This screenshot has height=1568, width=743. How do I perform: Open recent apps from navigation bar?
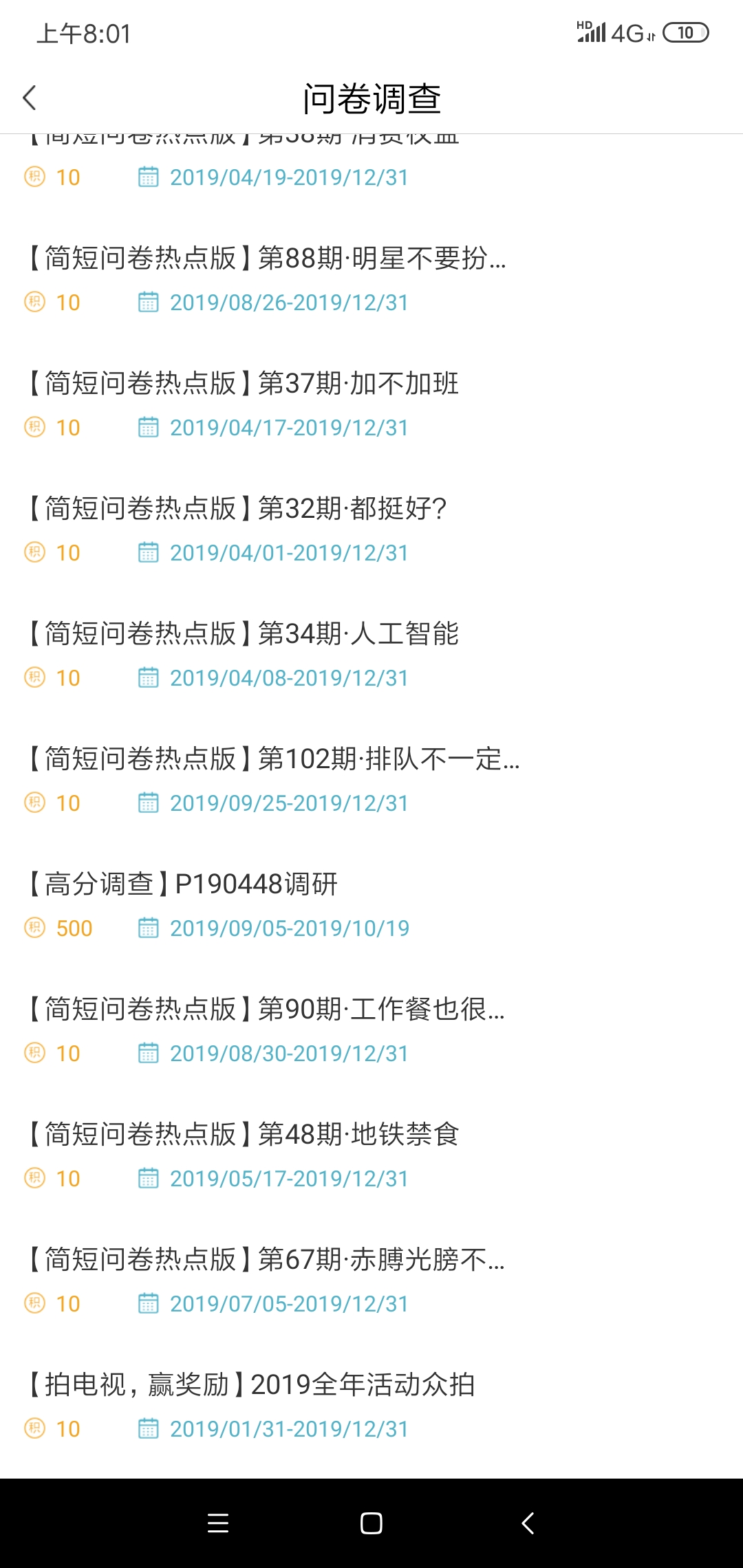tap(218, 1523)
